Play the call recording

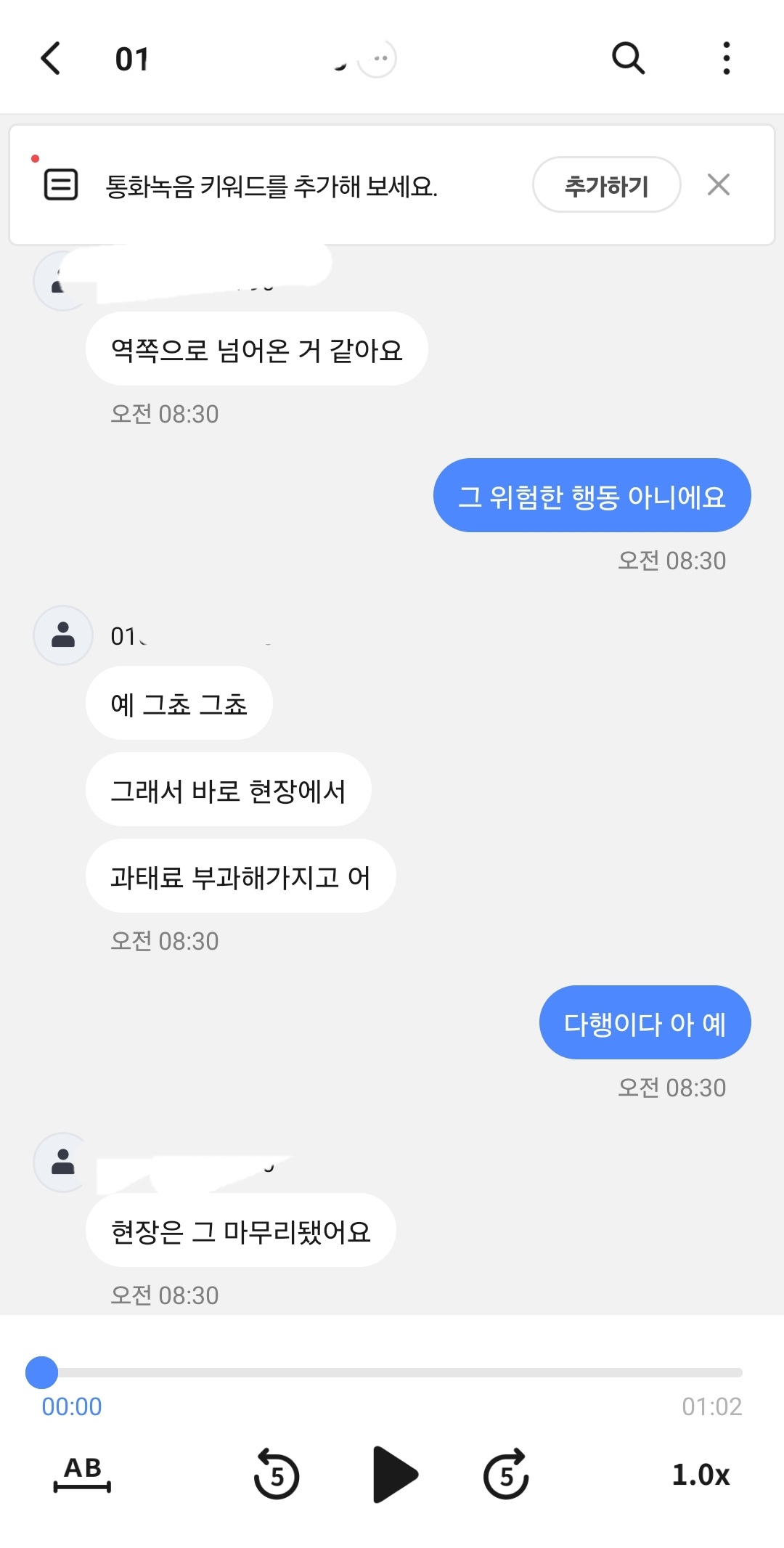394,1474
